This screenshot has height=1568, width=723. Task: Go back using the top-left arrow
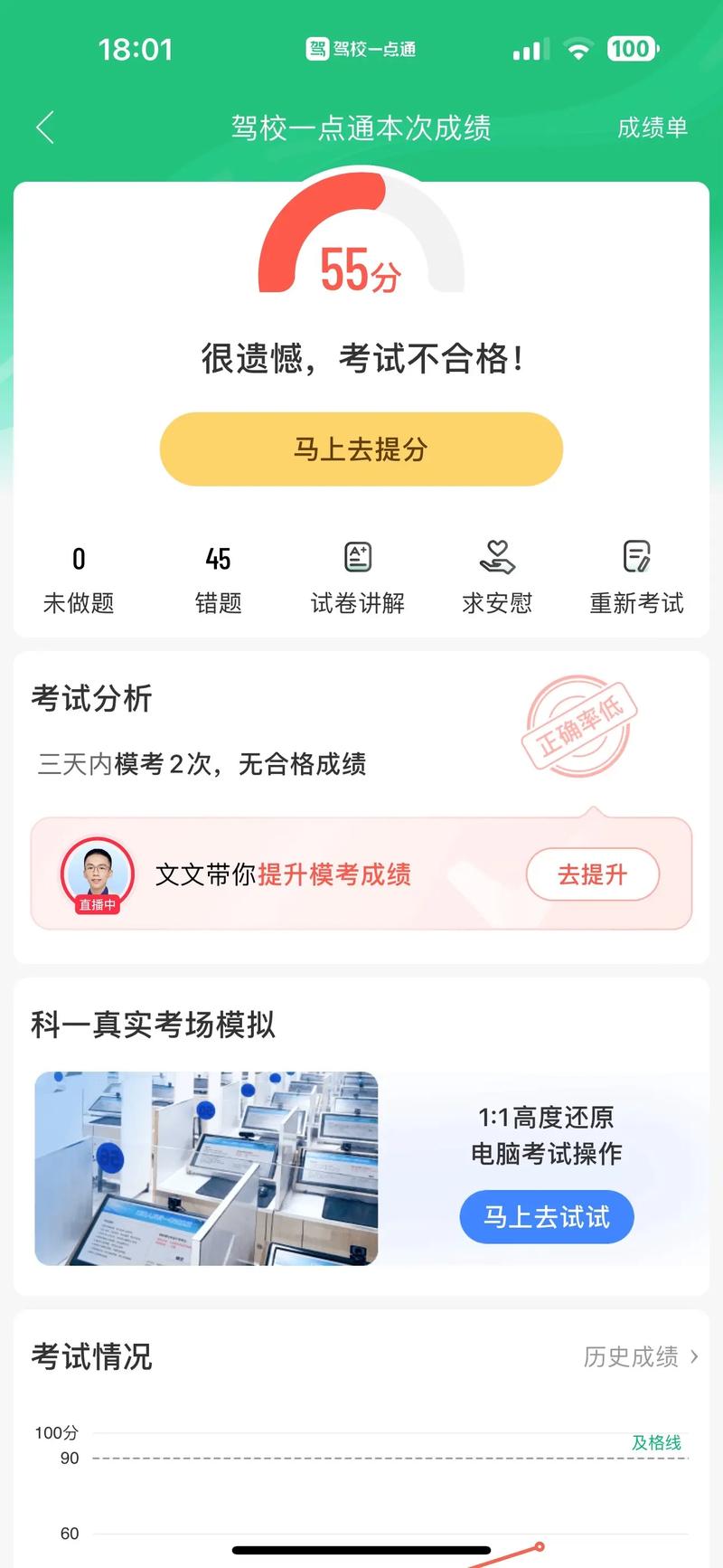[x=45, y=128]
